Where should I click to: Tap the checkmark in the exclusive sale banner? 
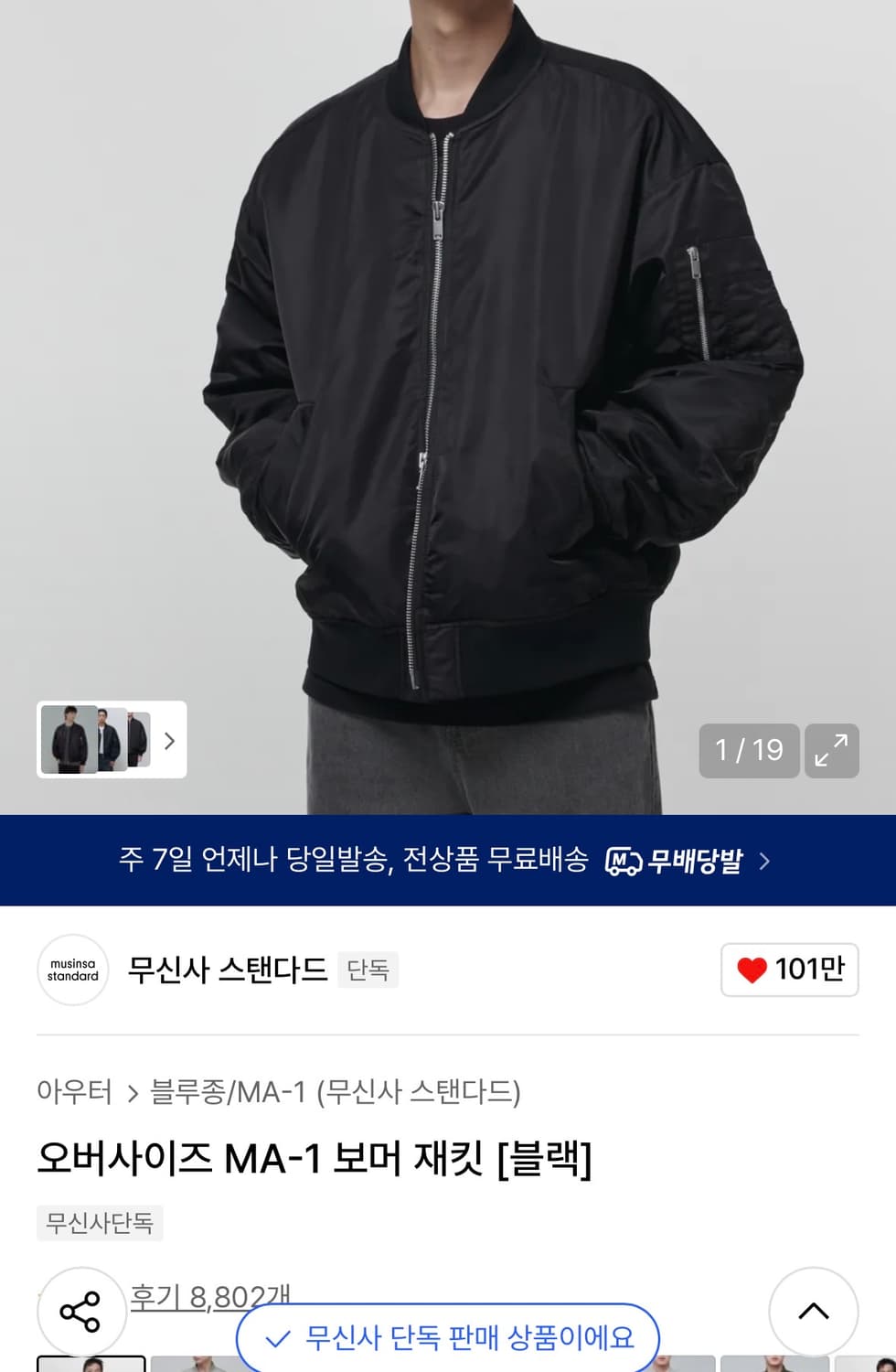pos(279,1337)
